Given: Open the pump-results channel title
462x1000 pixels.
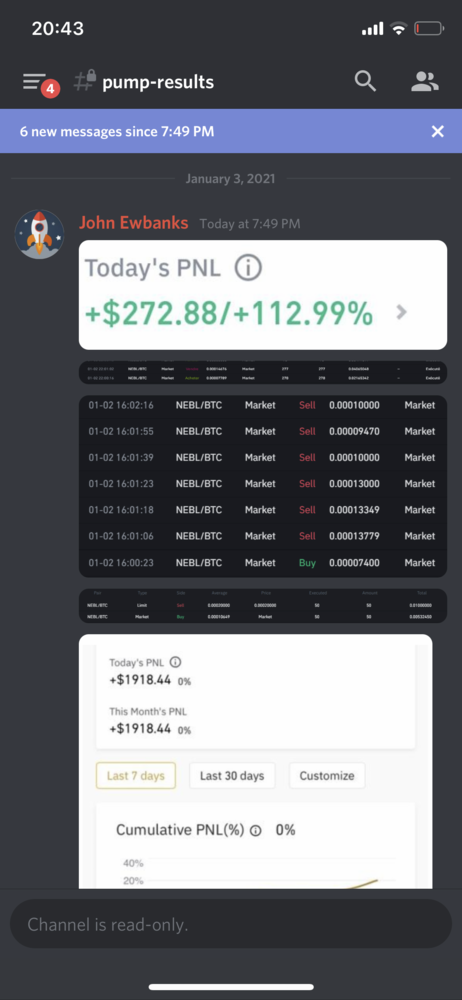Looking at the screenshot, I should tap(158, 82).
